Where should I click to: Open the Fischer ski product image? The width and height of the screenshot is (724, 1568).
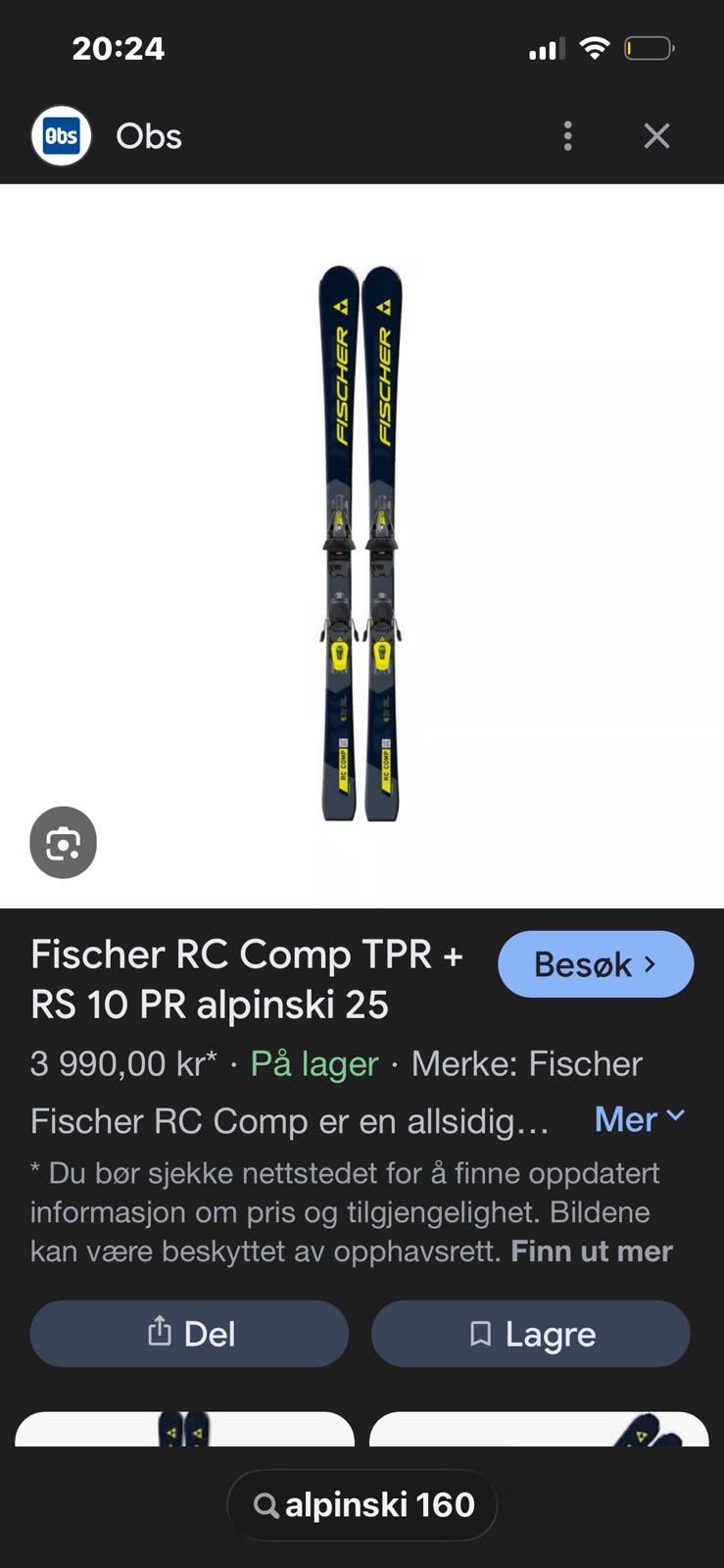point(361,544)
